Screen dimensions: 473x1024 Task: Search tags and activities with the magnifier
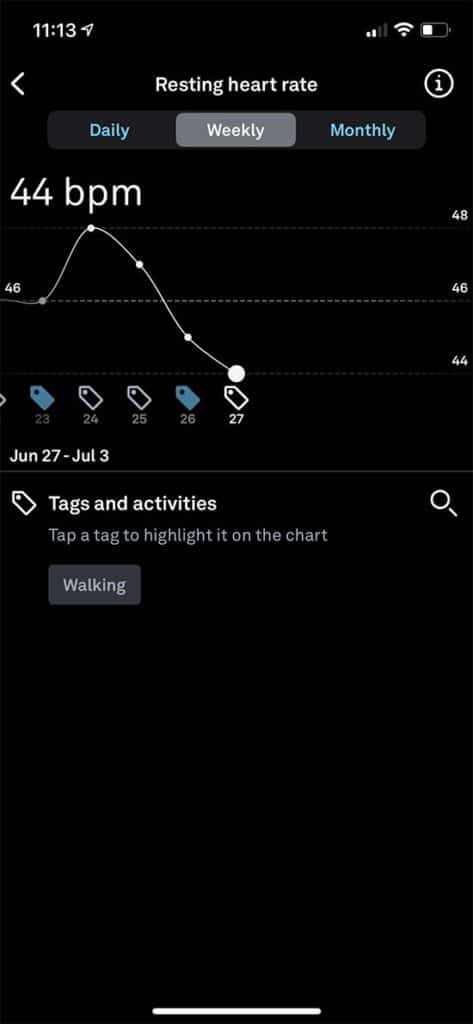(444, 504)
